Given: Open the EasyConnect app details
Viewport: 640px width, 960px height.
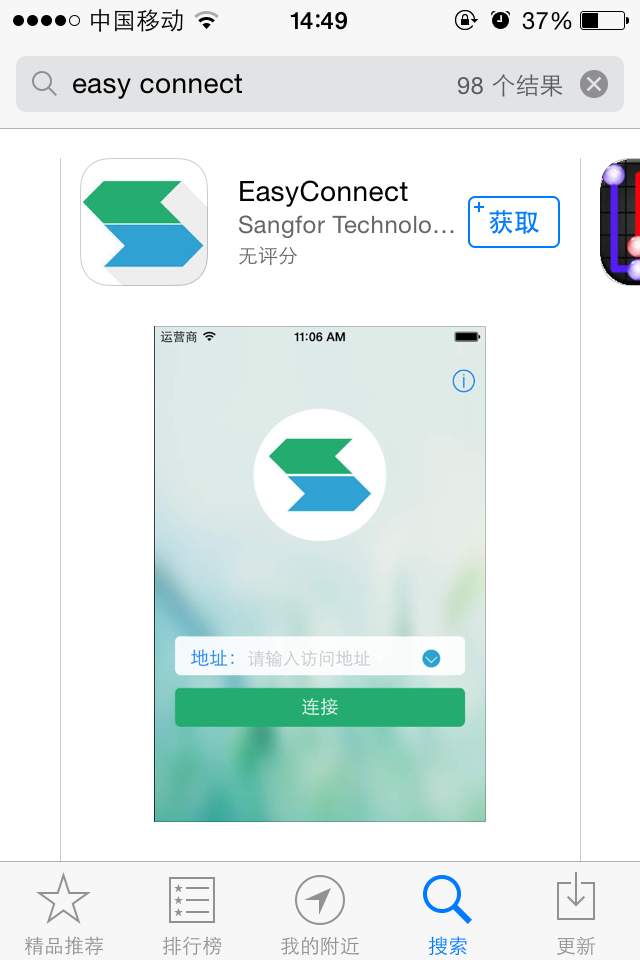Looking at the screenshot, I should point(323,192).
